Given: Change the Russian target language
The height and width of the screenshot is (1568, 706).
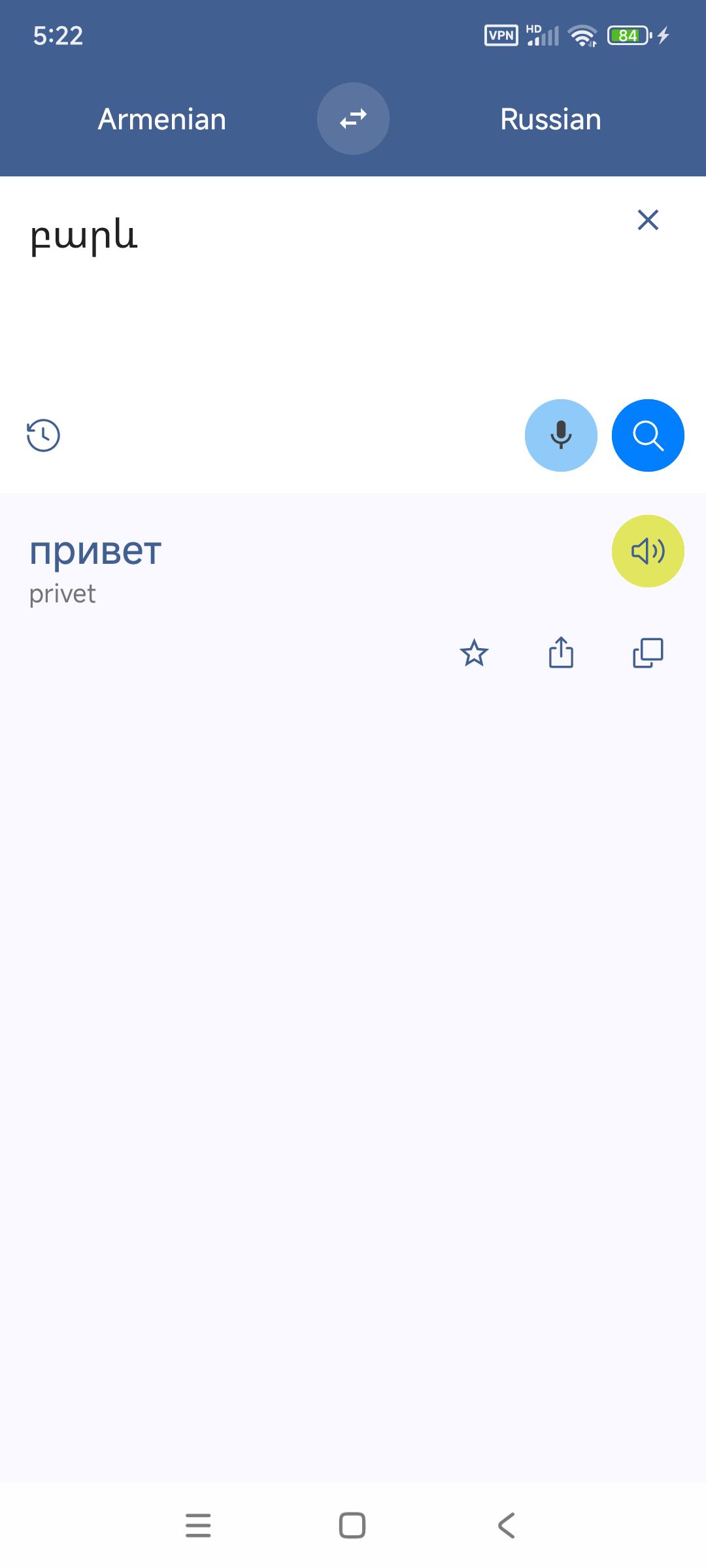Looking at the screenshot, I should tap(550, 119).
